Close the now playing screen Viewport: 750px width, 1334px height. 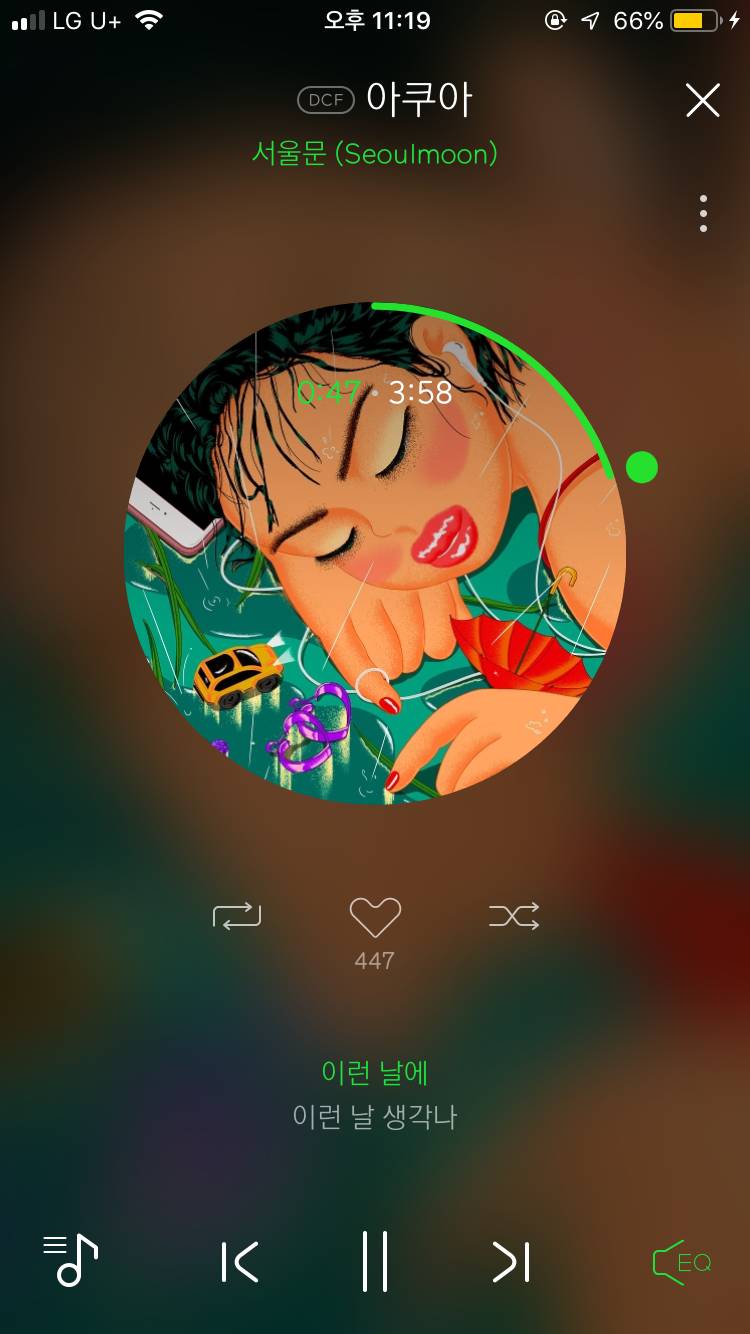pyautogui.click(x=703, y=99)
